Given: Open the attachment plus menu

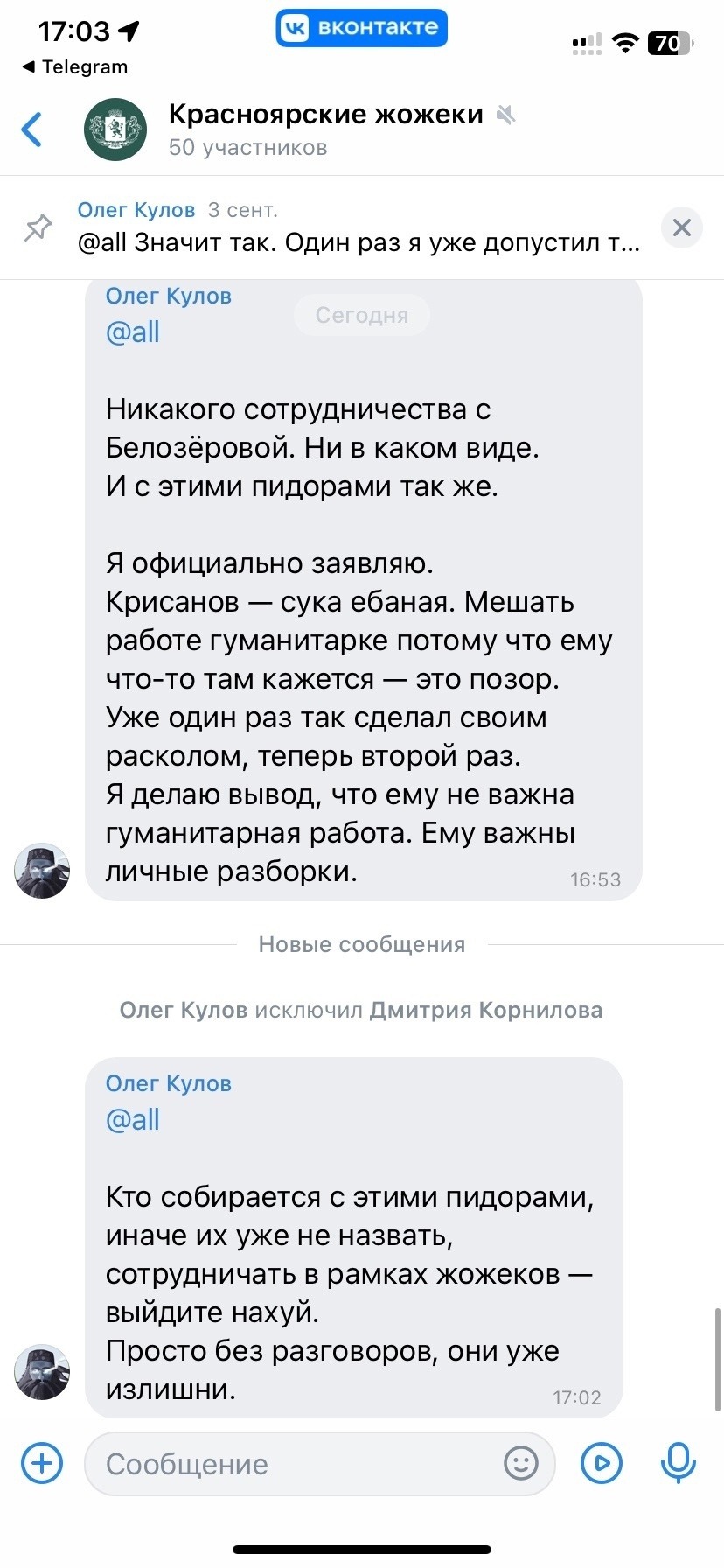Looking at the screenshot, I should coord(42,1463).
